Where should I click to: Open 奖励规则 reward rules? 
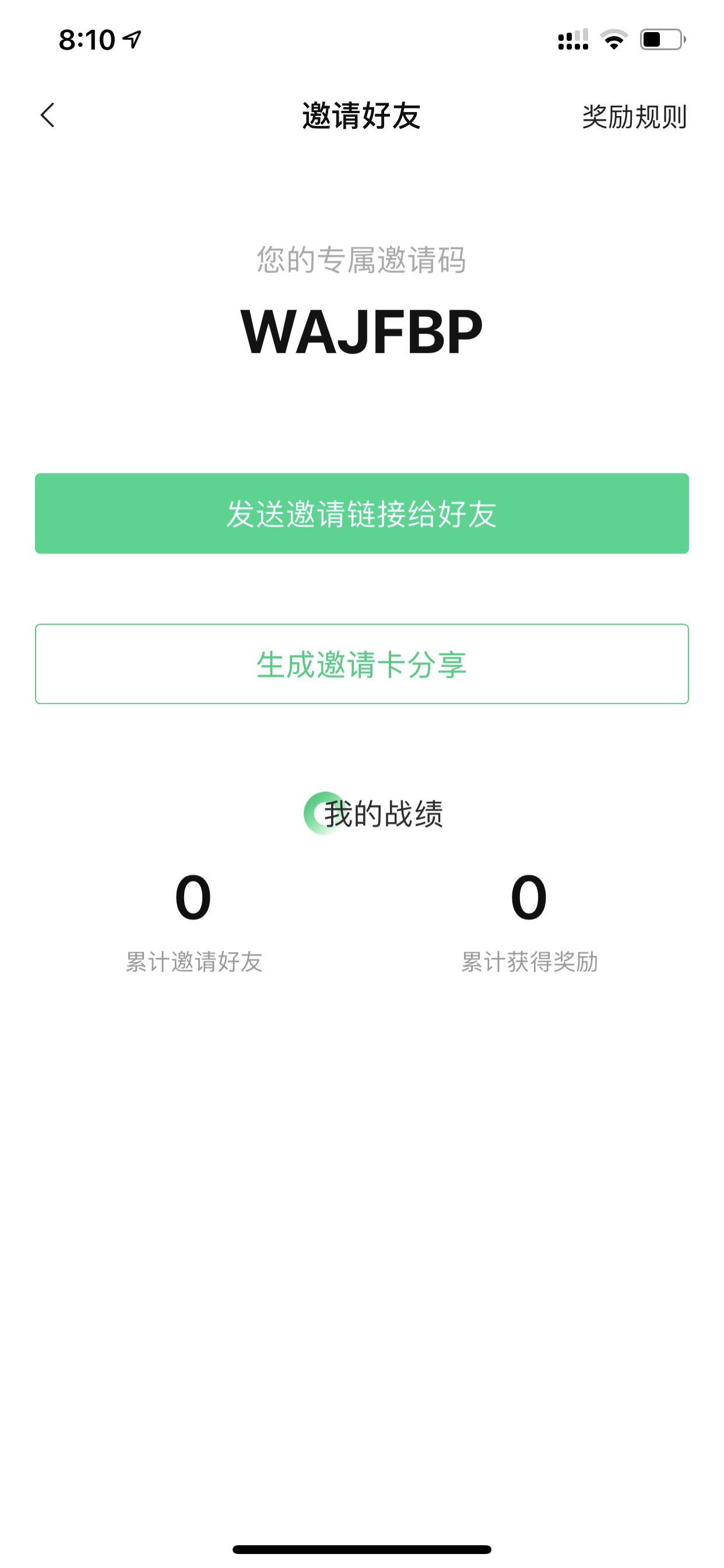click(634, 116)
